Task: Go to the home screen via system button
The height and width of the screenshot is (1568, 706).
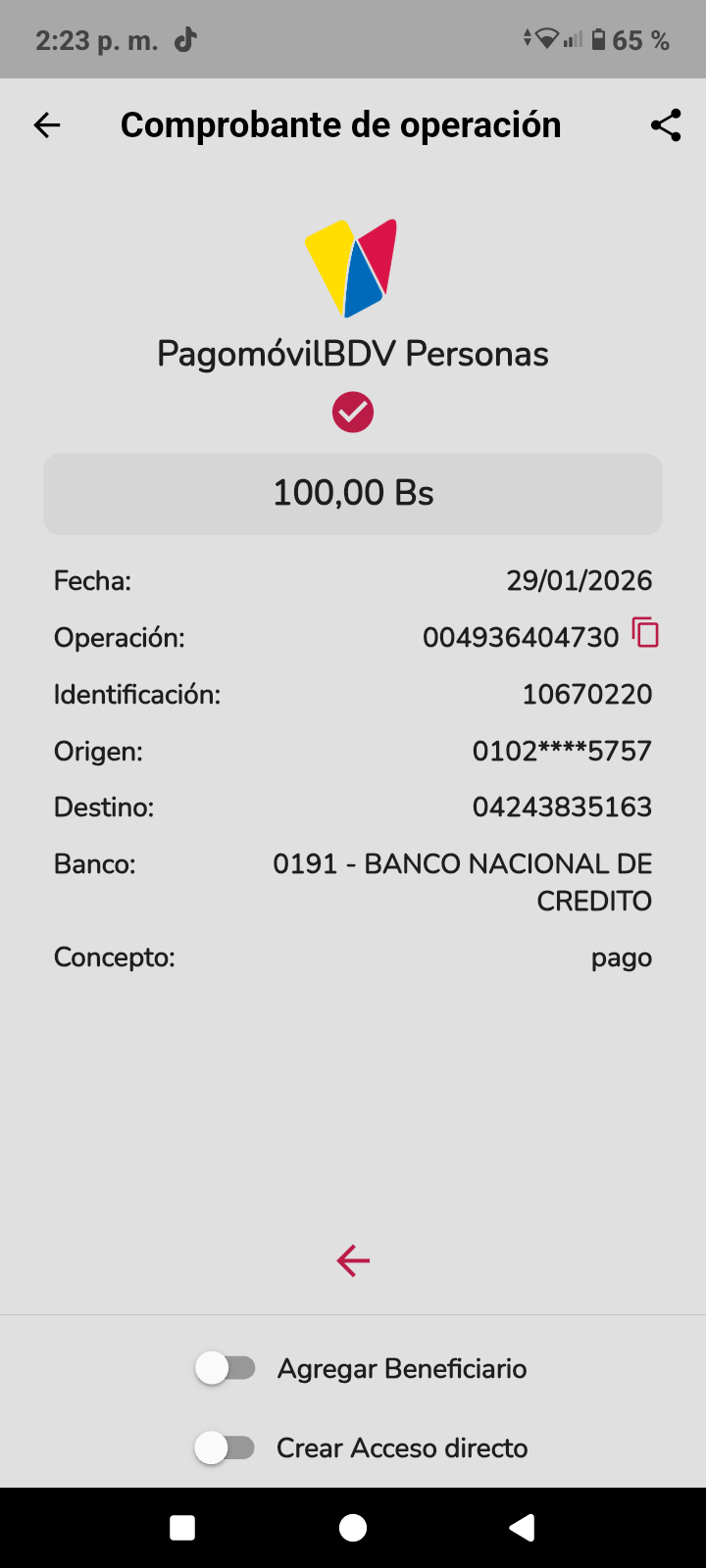Action: pos(353,1528)
